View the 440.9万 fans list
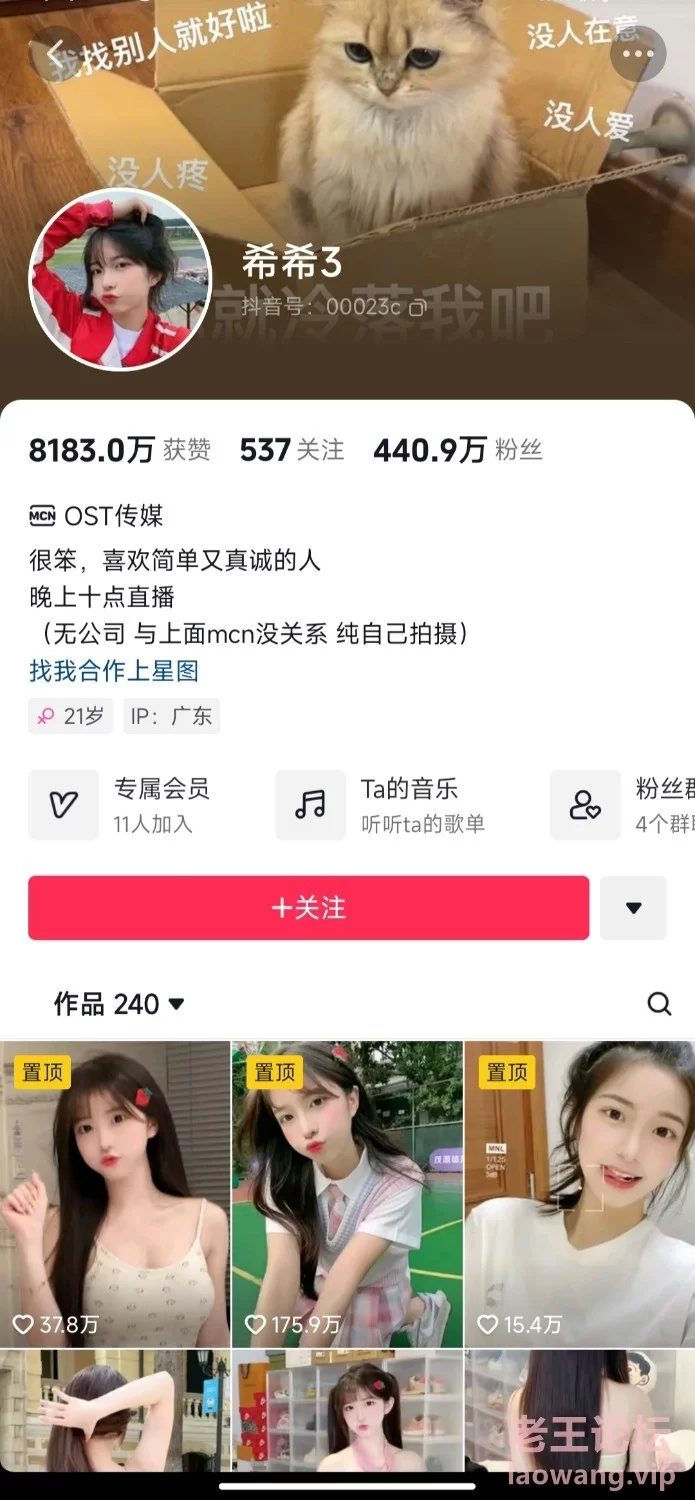 (458, 450)
